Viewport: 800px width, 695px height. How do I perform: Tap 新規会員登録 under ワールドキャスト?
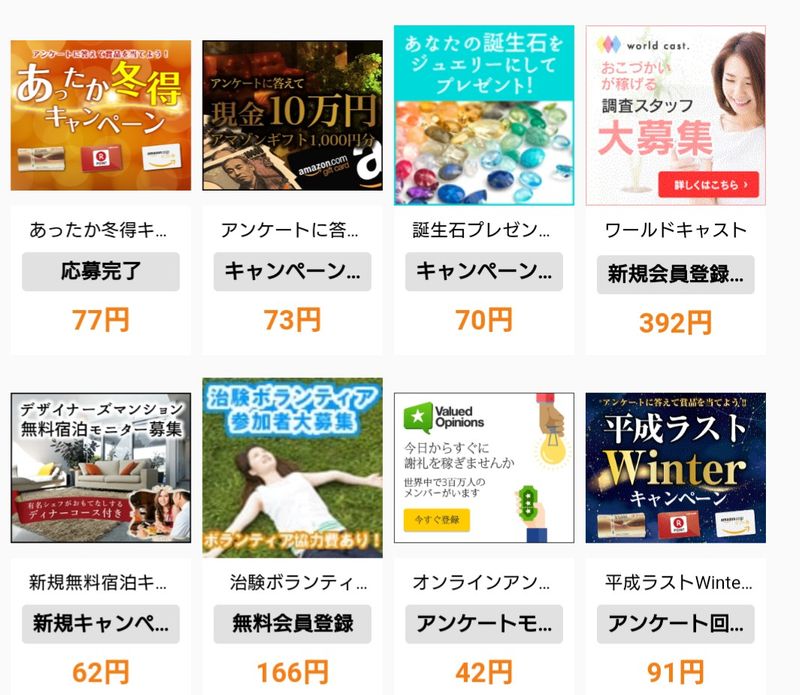tap(676, 274)
